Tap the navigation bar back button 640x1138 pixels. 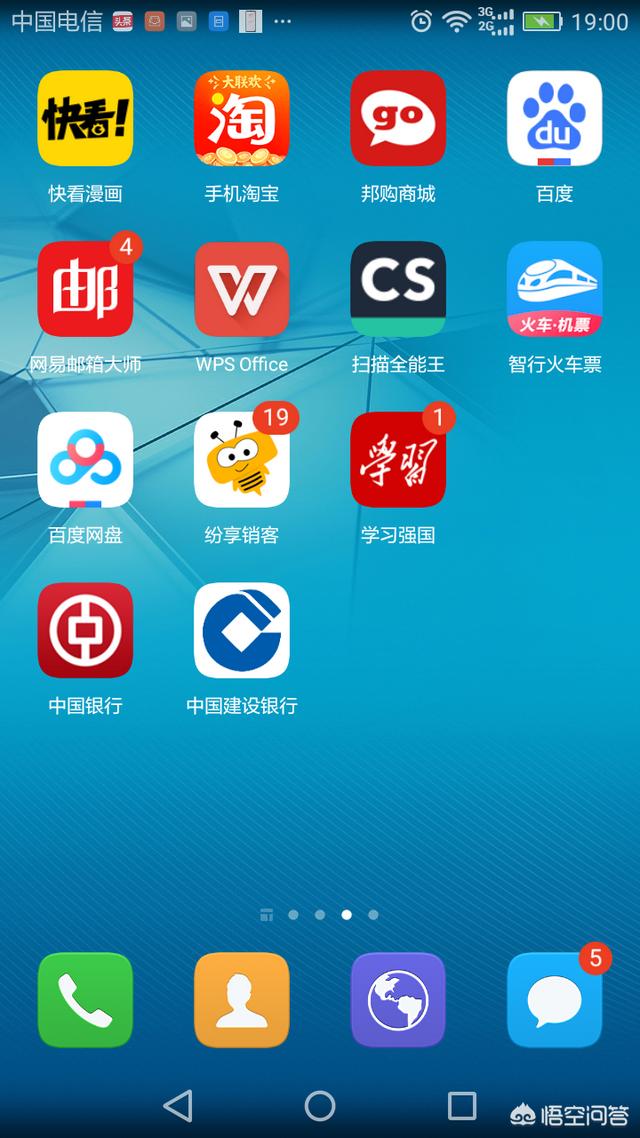[x=179, y=1106]
